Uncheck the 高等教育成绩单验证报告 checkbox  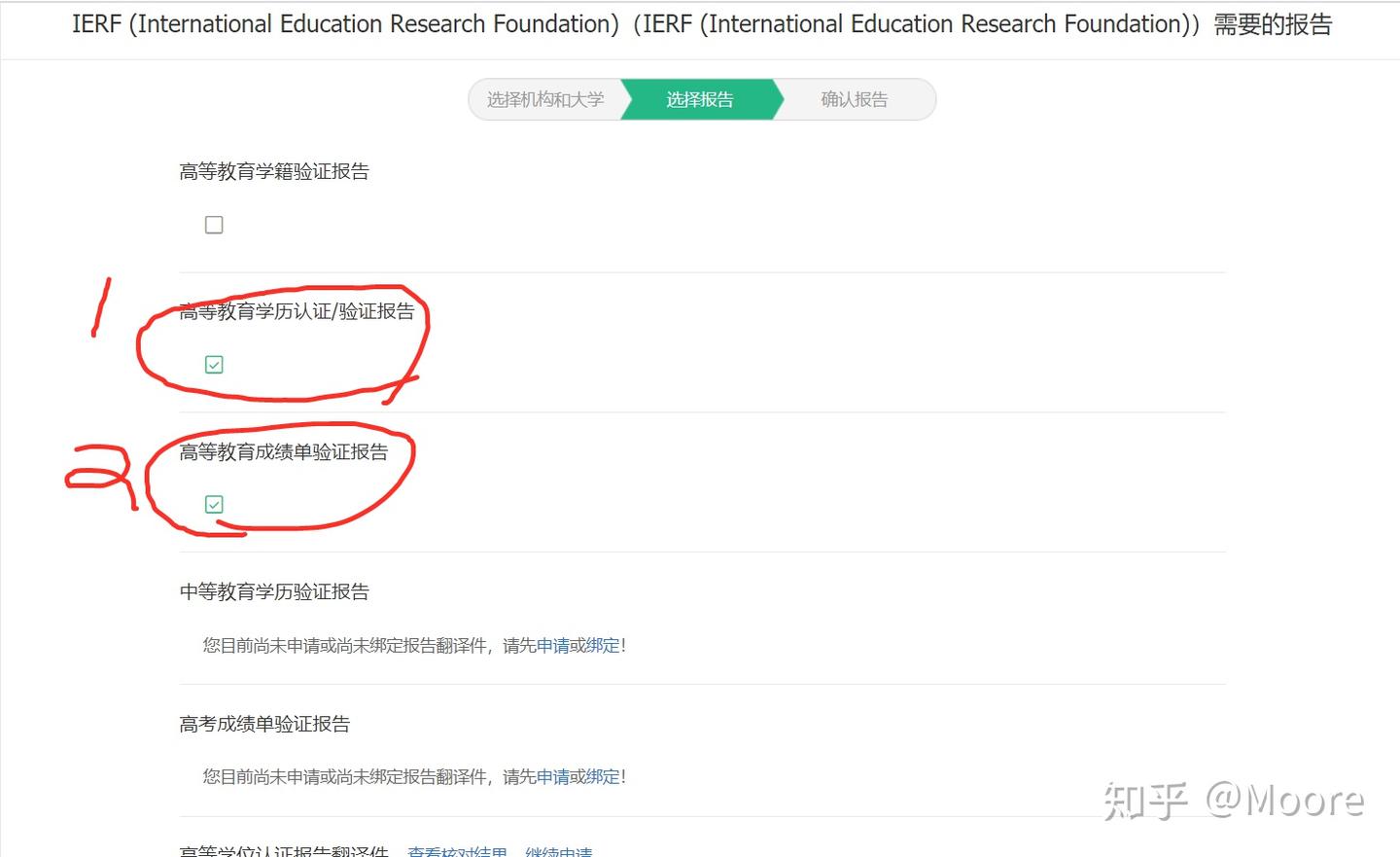pos(214,504)
